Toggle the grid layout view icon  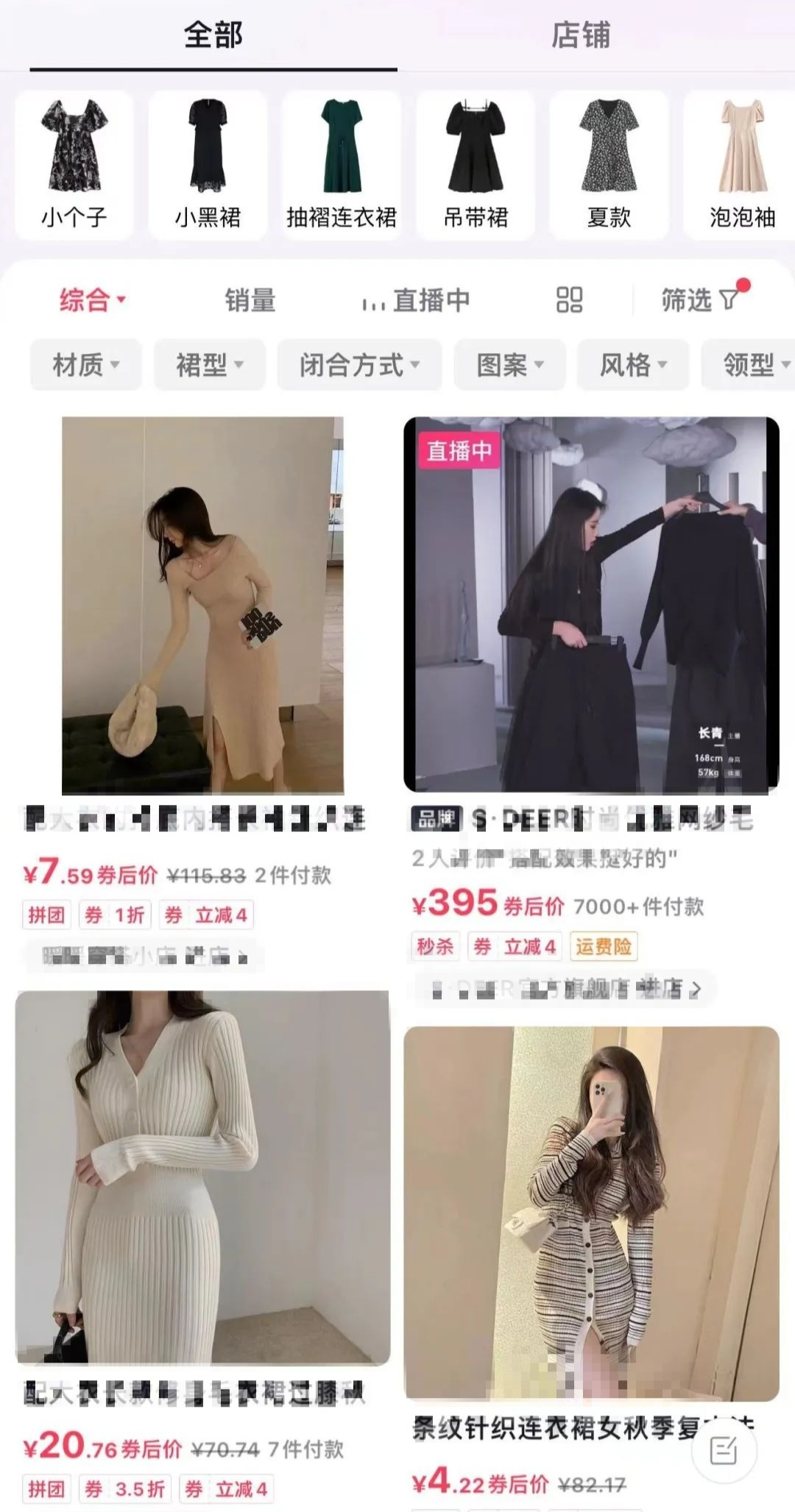(569, 300)
